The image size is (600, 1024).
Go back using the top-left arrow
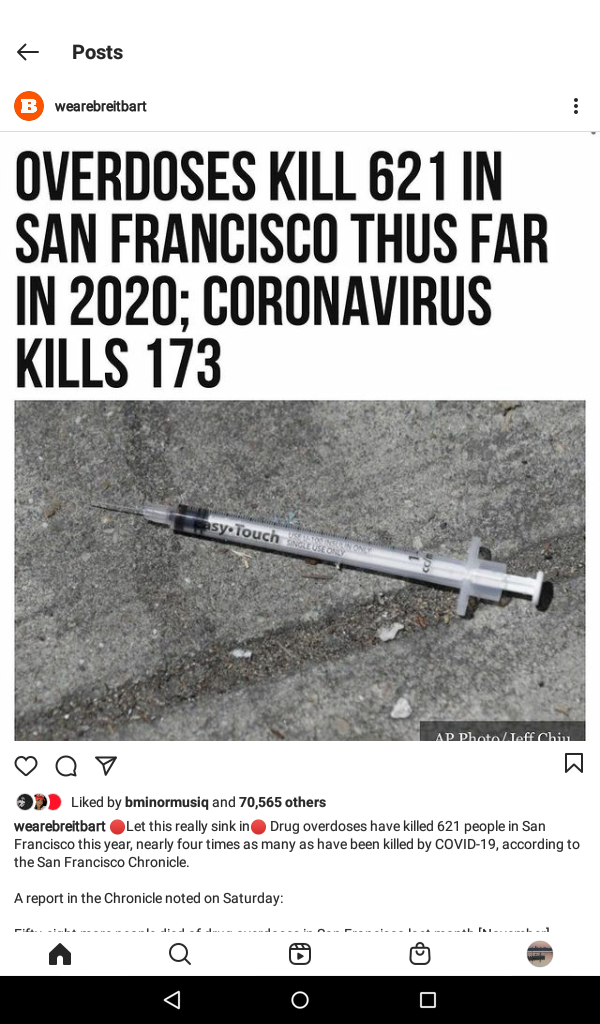(28, 52)
